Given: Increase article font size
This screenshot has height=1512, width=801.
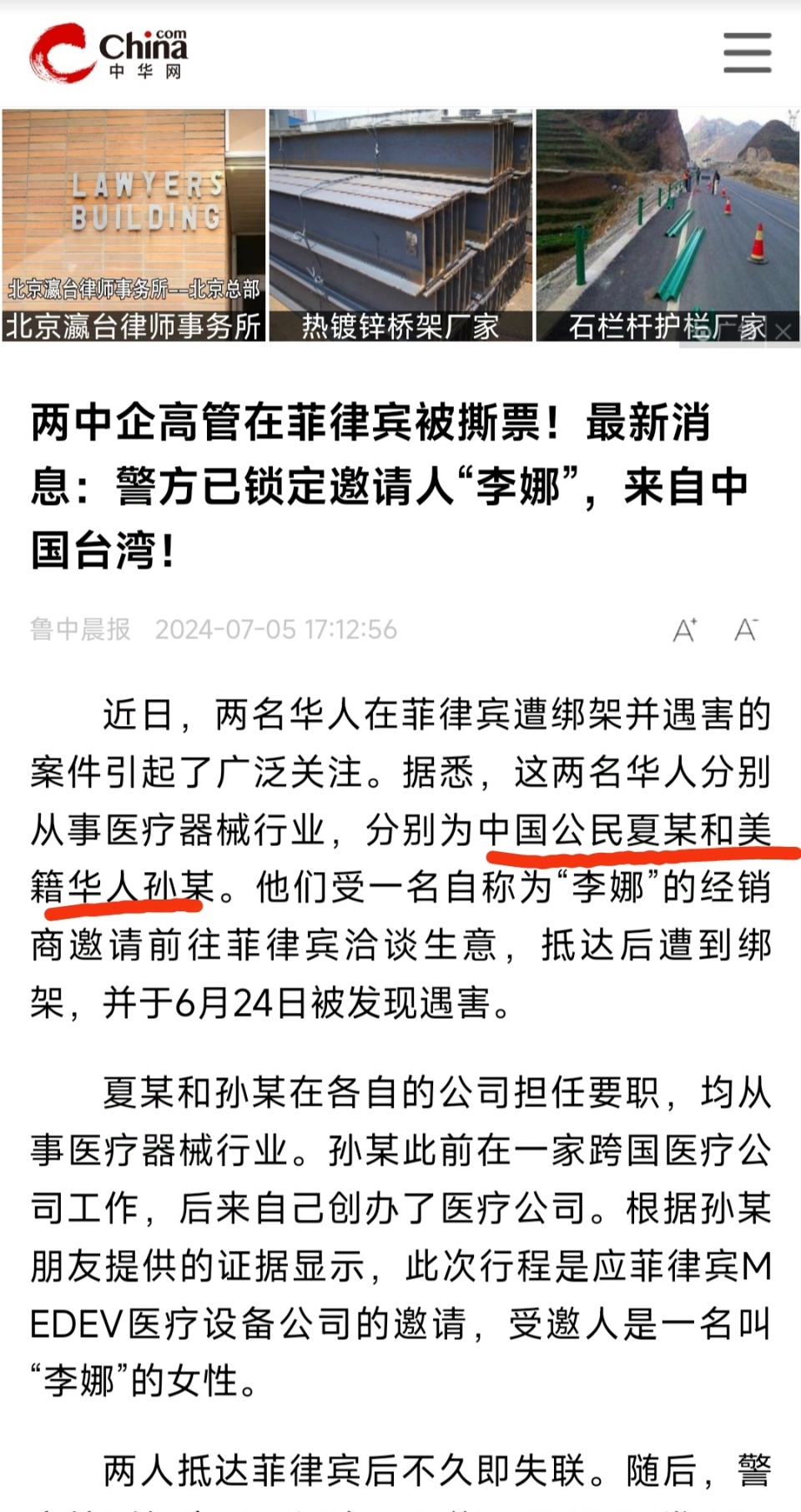Looking at the screenshot, I should pyautogui.click(x=685, y=630).
